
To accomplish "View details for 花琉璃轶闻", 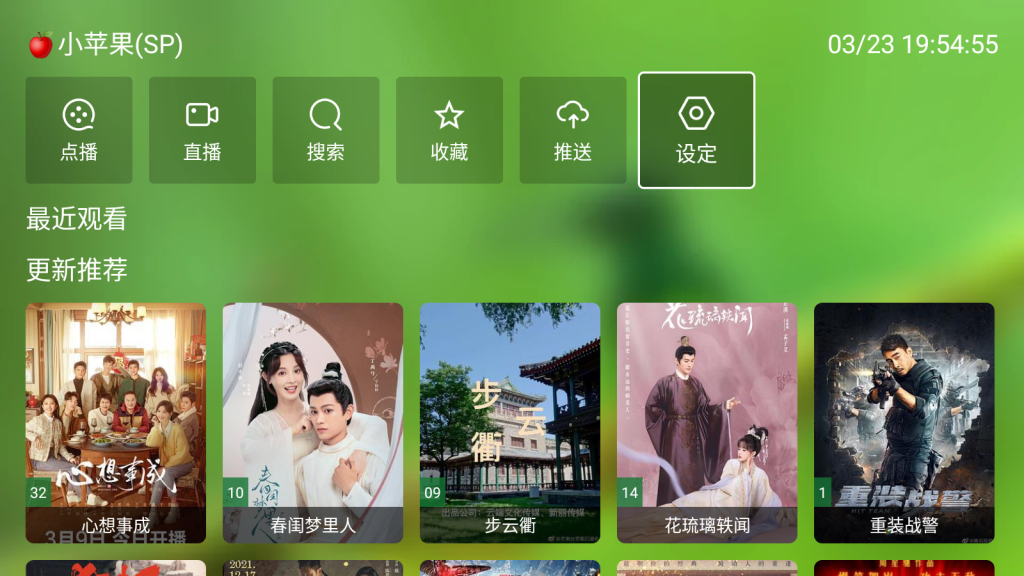I will (x=707, y=422).
